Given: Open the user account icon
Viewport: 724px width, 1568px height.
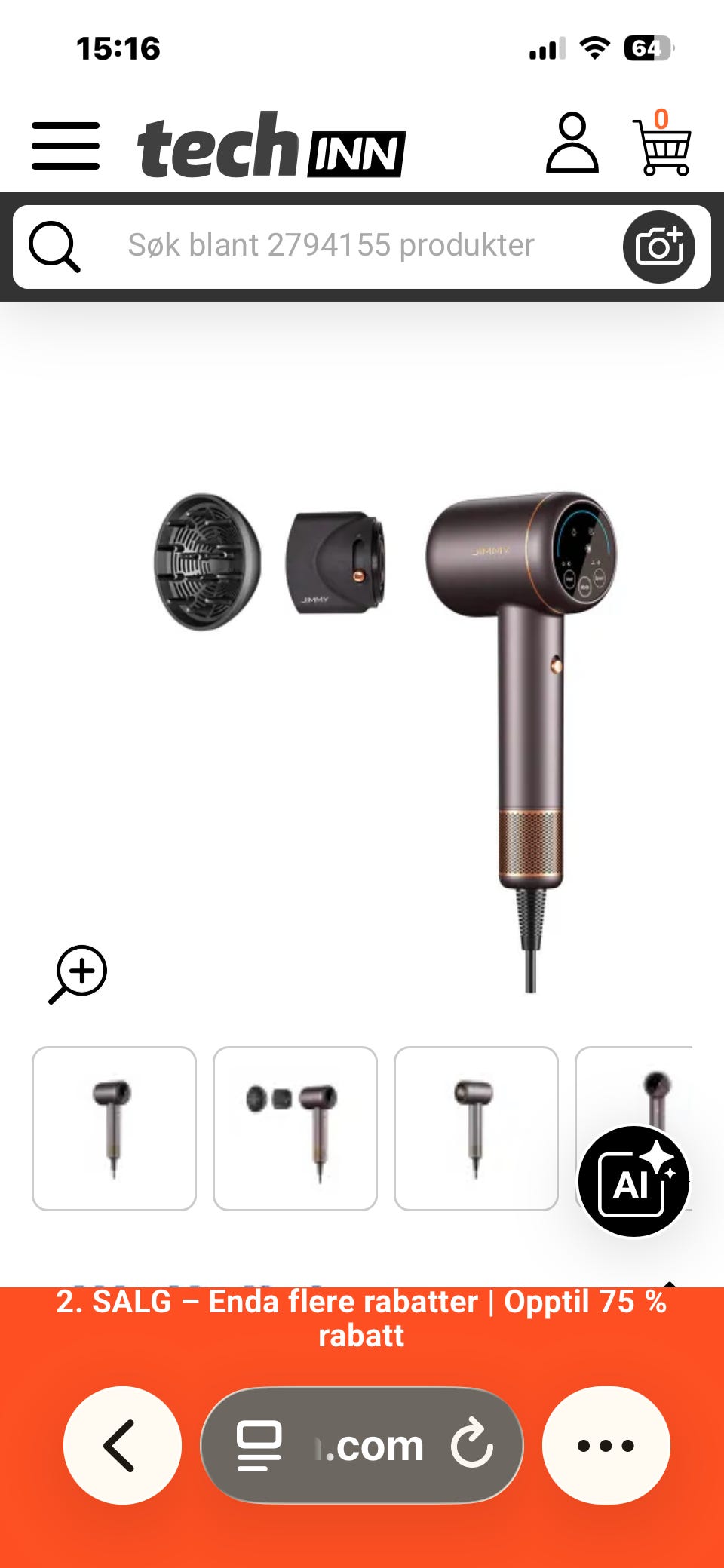Looking at the screenshot, I should [x=572, y=143].
